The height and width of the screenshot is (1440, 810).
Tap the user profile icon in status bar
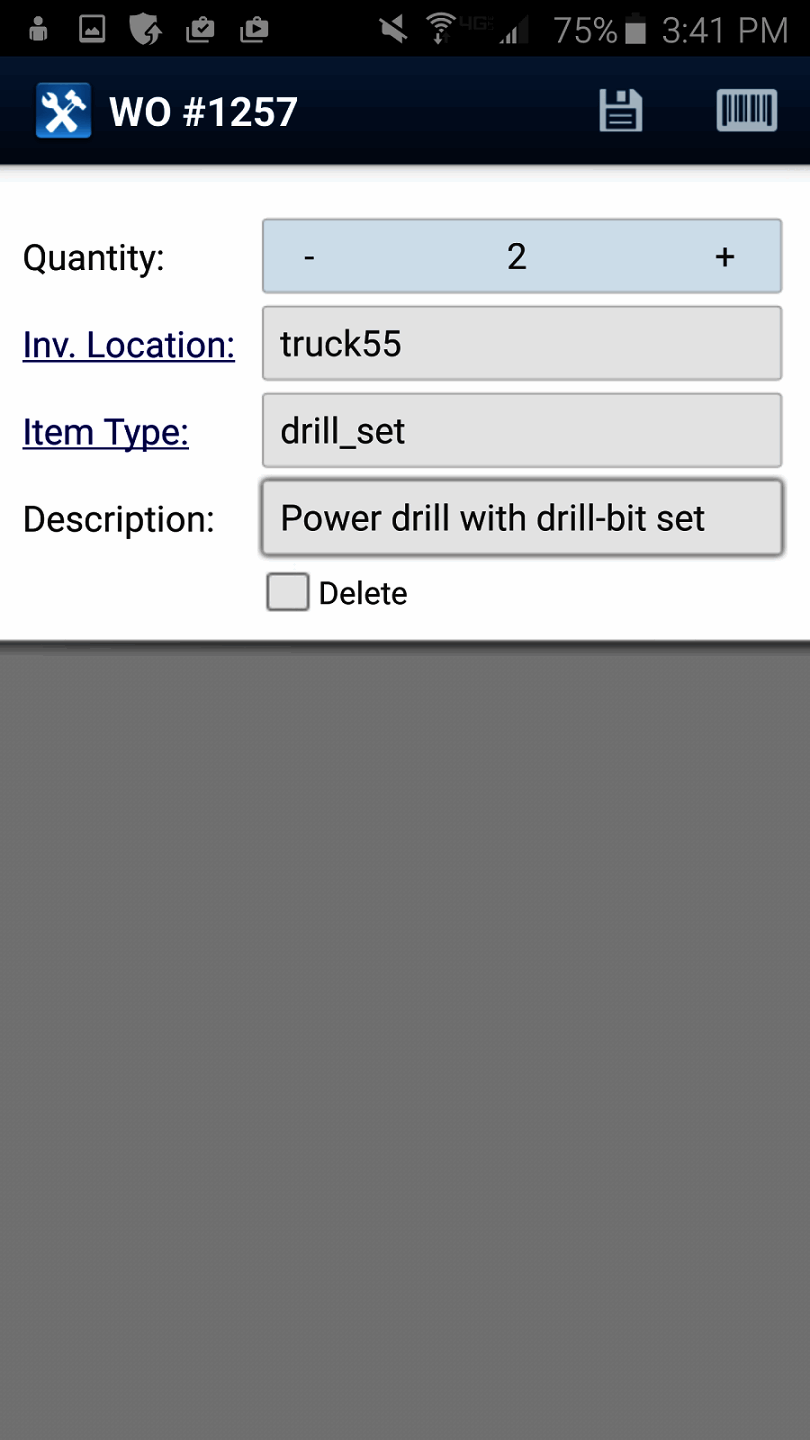pos(37,28)
